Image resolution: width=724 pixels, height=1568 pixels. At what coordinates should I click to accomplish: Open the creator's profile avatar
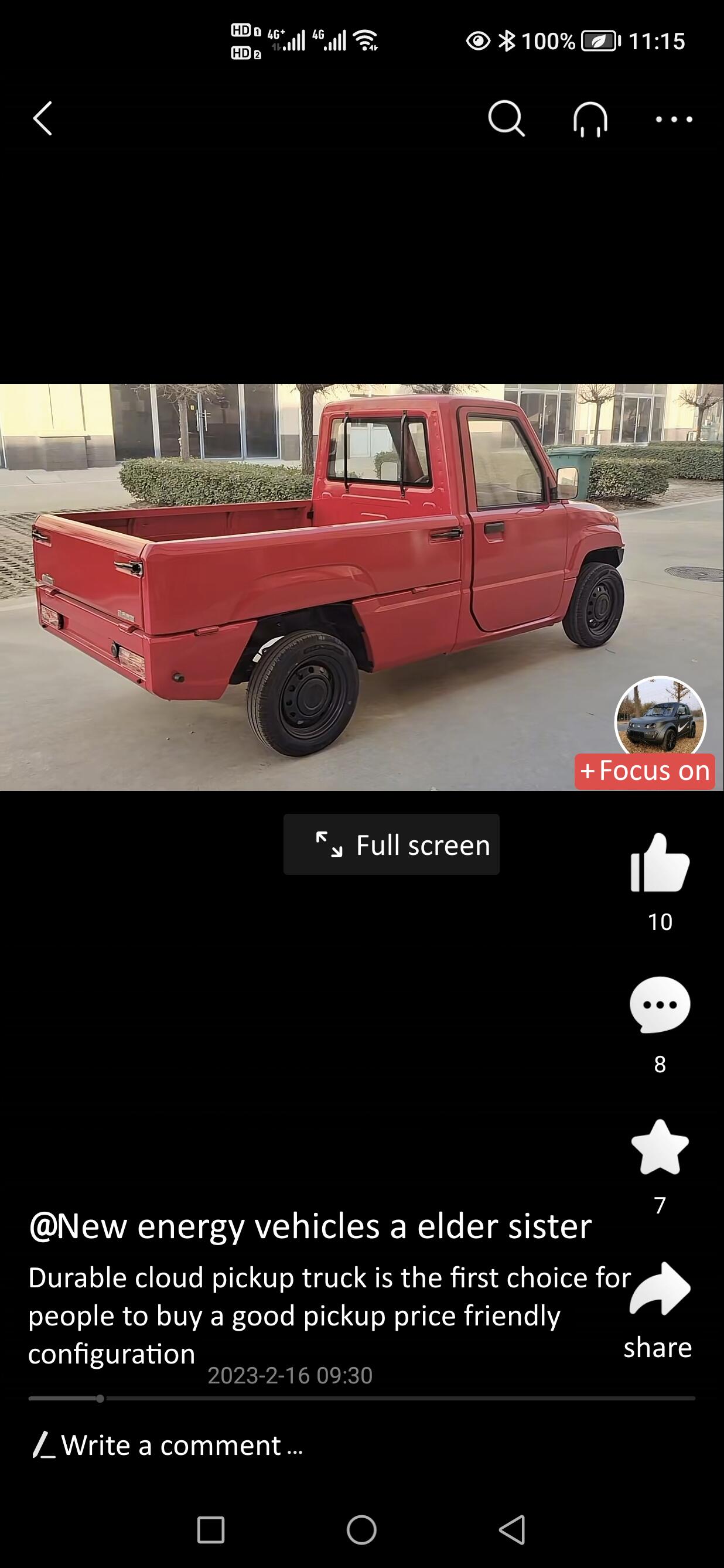tap(660, 718)
